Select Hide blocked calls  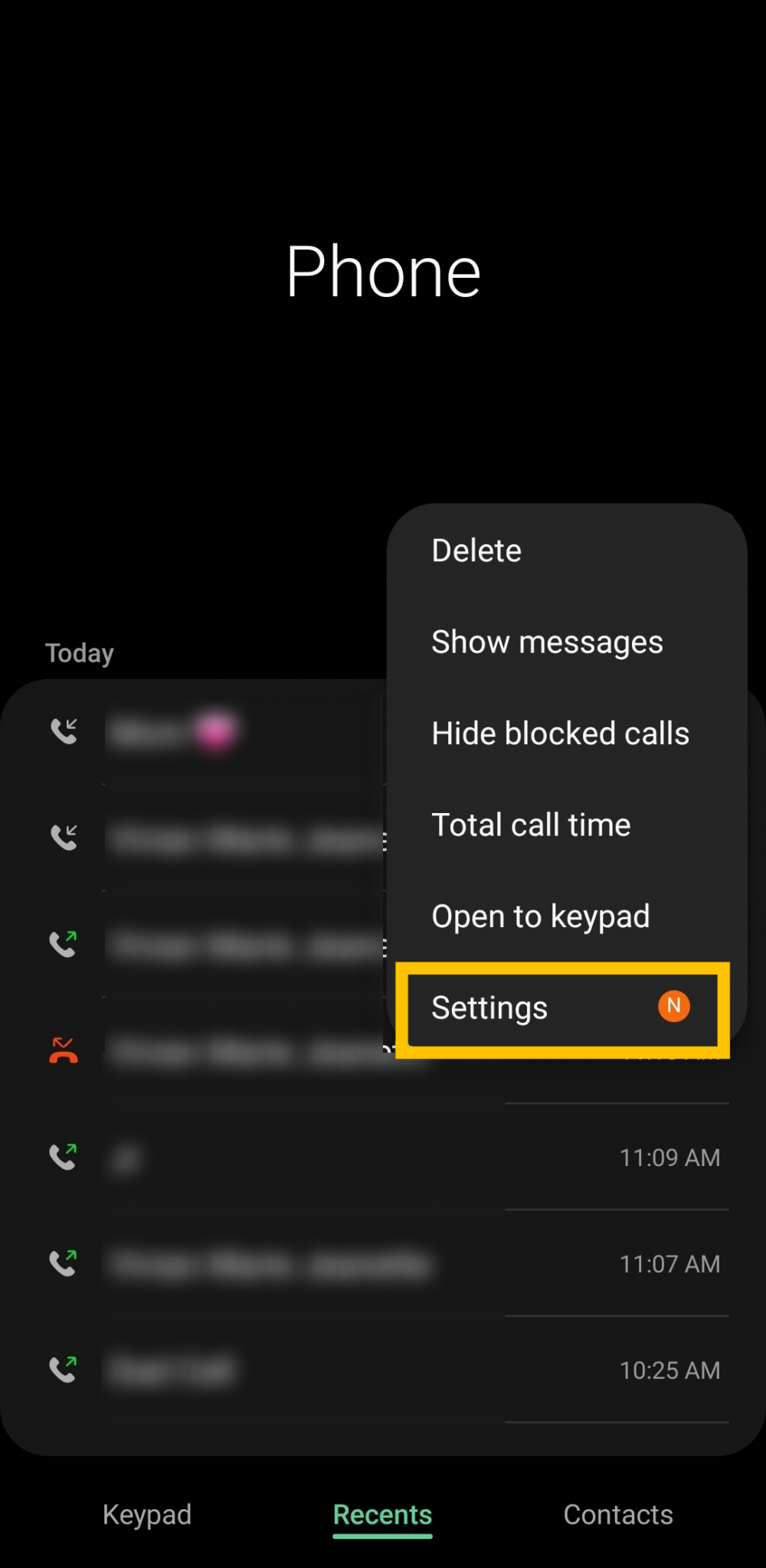tap(560, 733)
